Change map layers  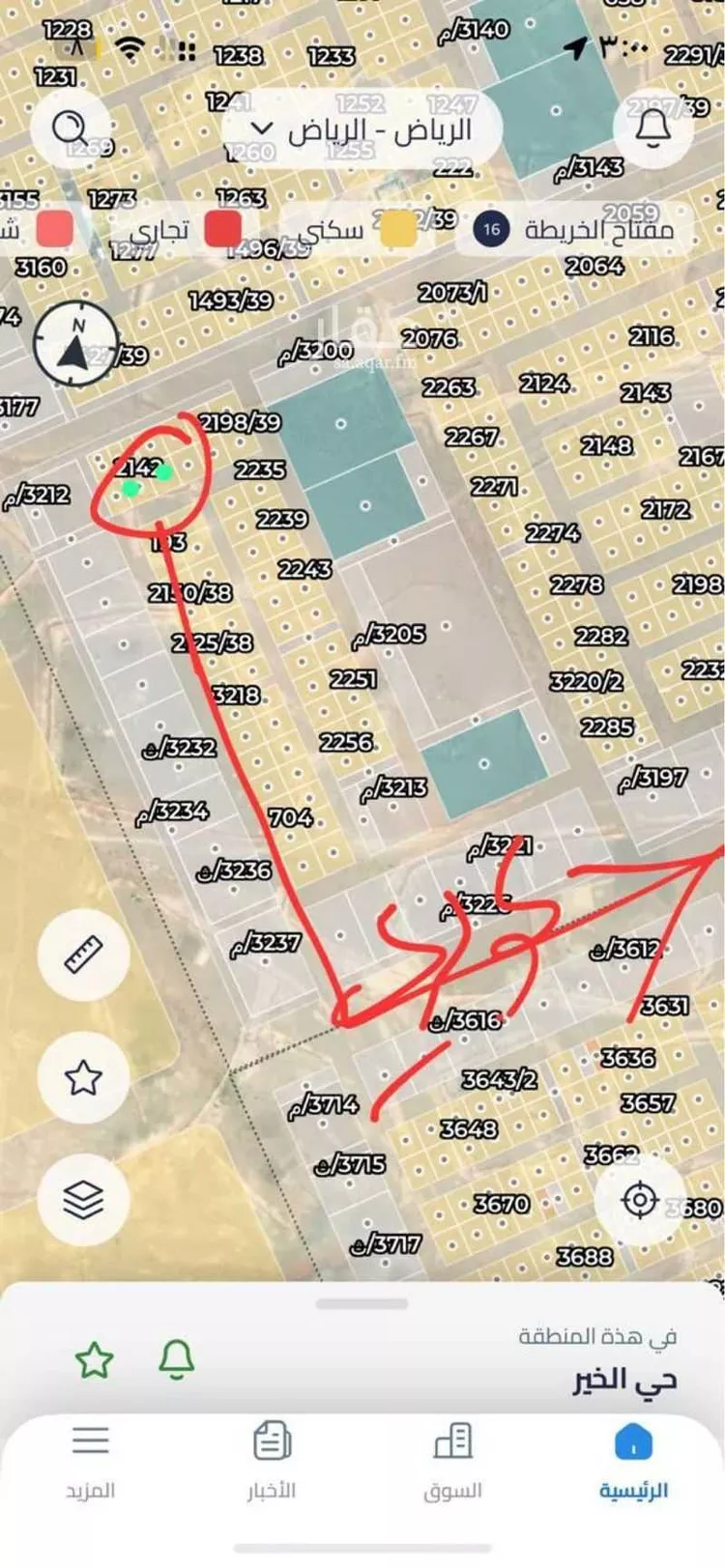coord(83,1201)
